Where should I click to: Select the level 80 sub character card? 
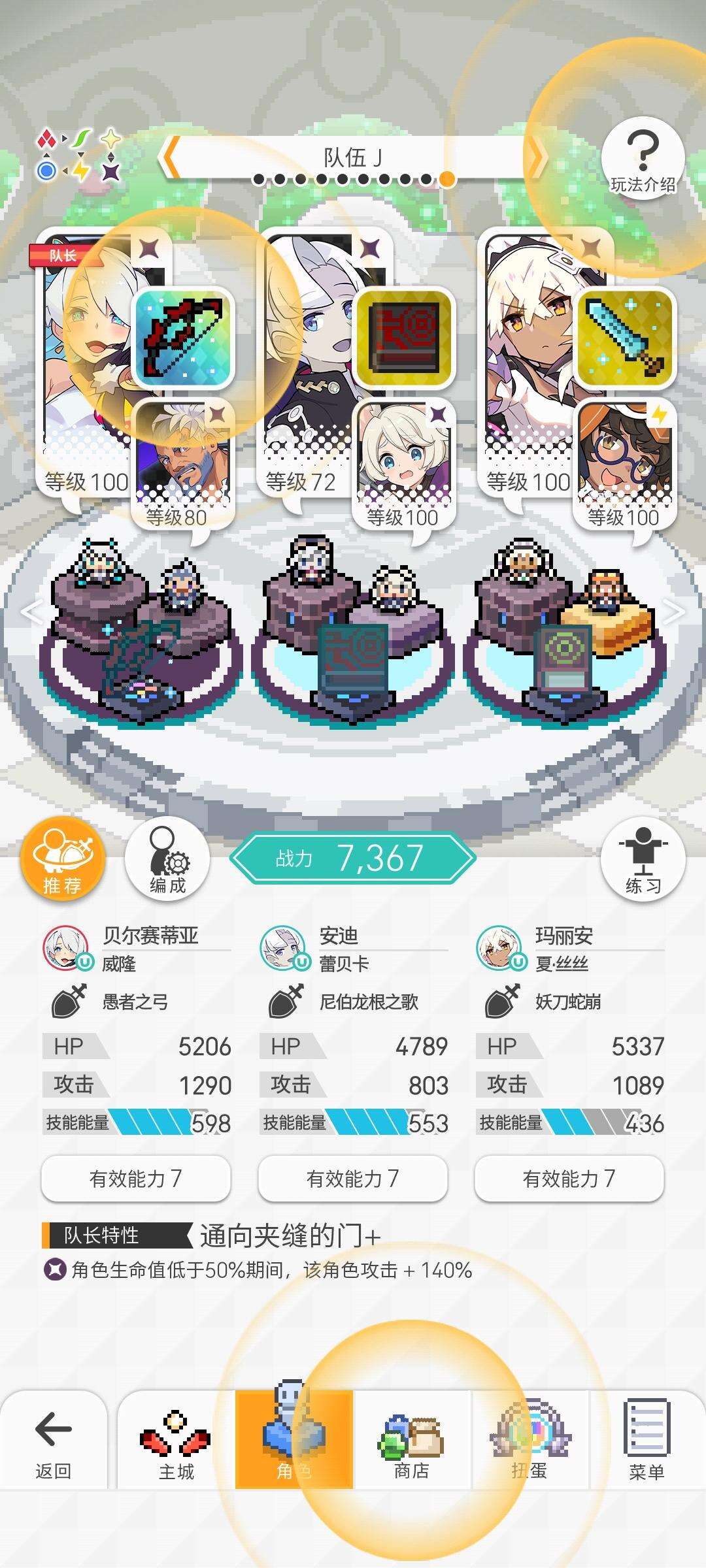(x=183, y=461)
